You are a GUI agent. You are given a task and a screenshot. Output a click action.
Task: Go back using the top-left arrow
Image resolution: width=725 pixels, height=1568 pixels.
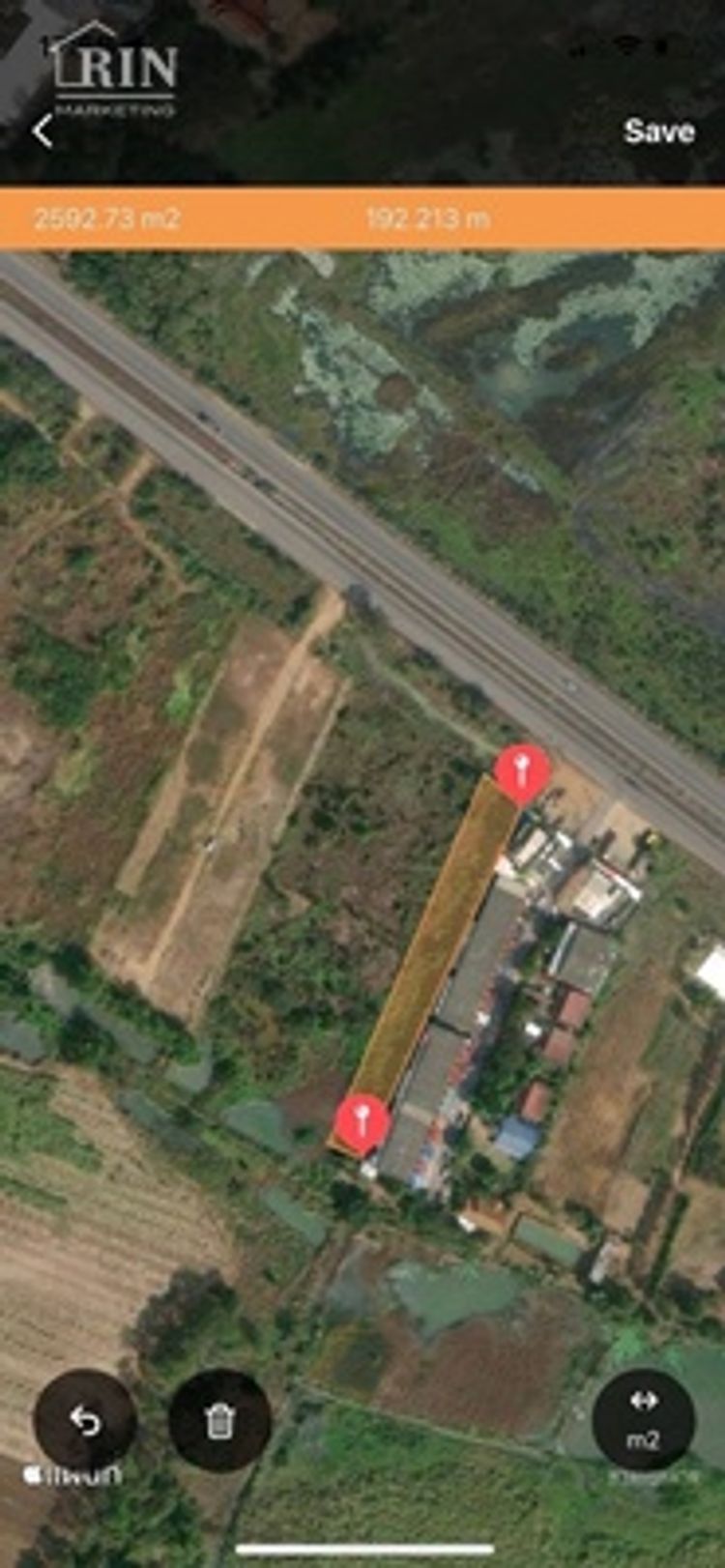pyautogui.click(x=43, y=131)
